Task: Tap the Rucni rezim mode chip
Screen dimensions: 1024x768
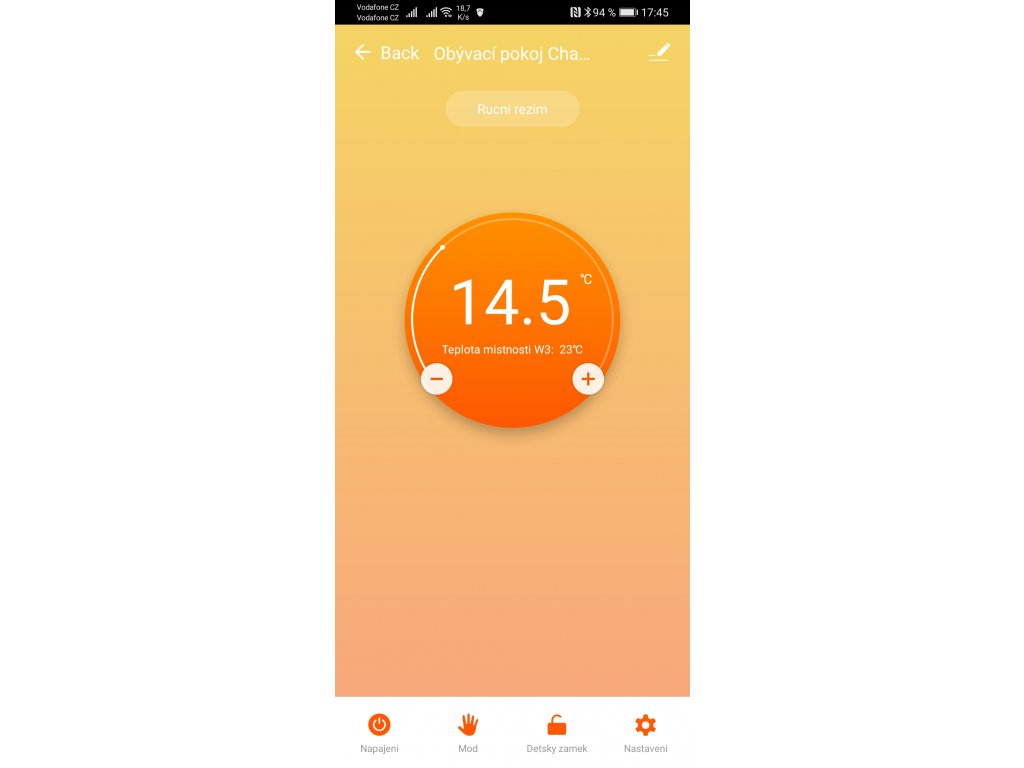Action: pos(512,109)
